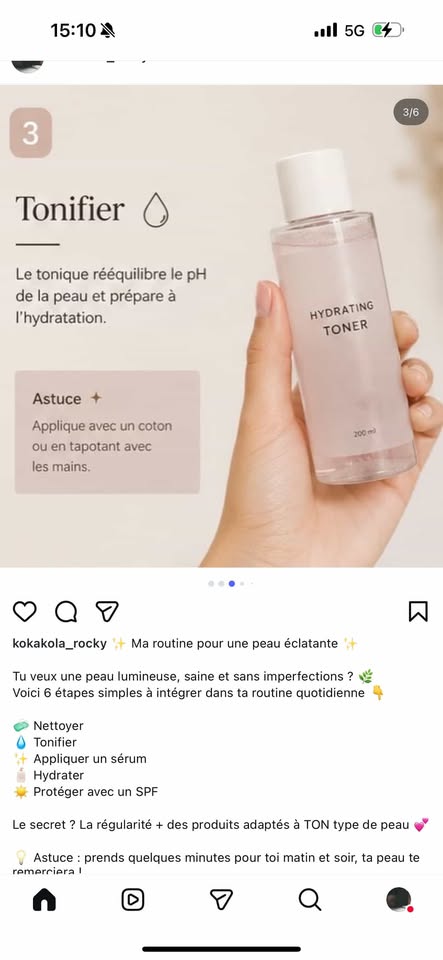Open direct messages in the bottom bar
Screen dimensions: 443x960
(x=221, y=899)
